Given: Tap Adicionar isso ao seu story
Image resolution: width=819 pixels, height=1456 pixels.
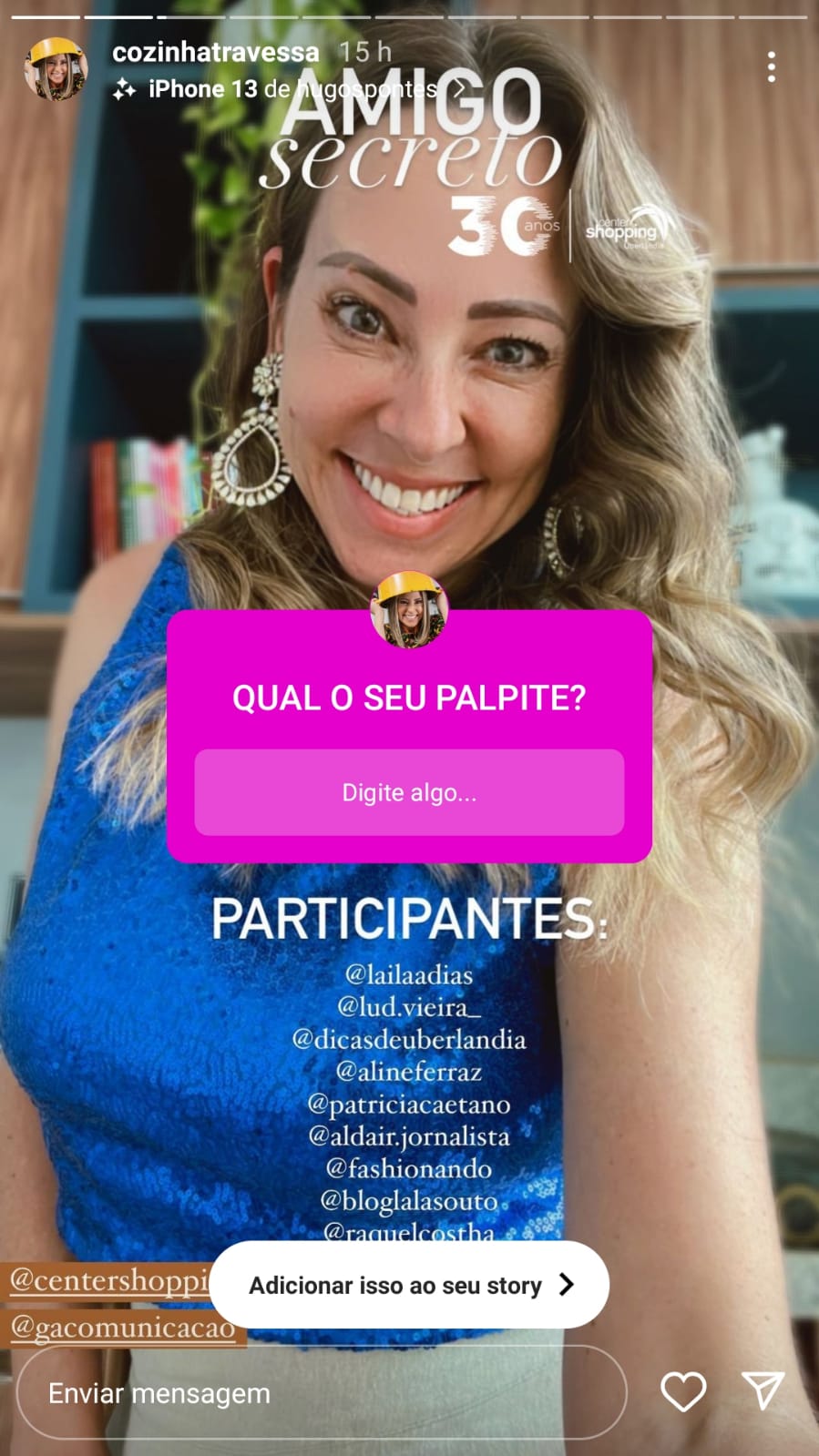Looking at the screenshot, I should pos(409,1284).
